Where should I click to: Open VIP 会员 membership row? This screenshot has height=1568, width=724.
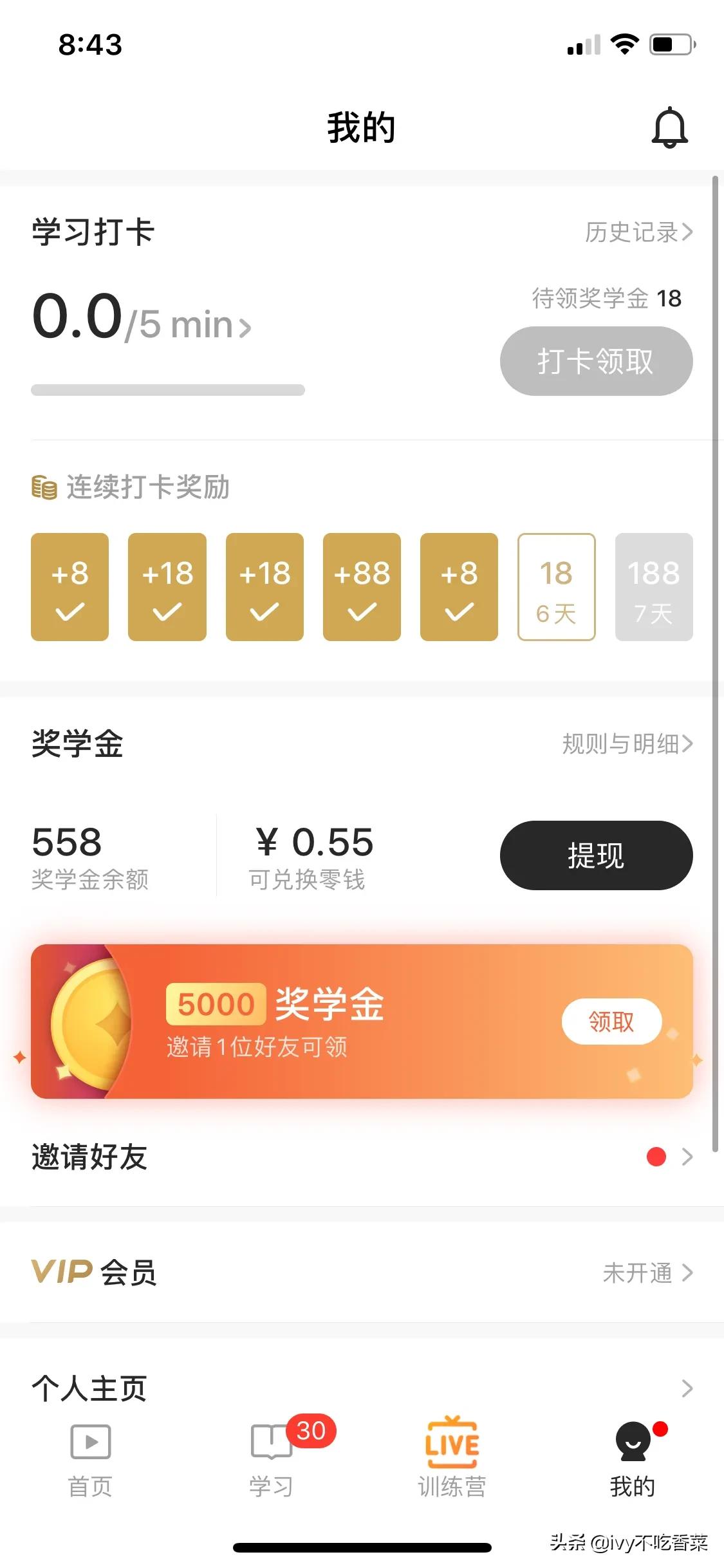pyautogui.click(x=362, y=1273)
